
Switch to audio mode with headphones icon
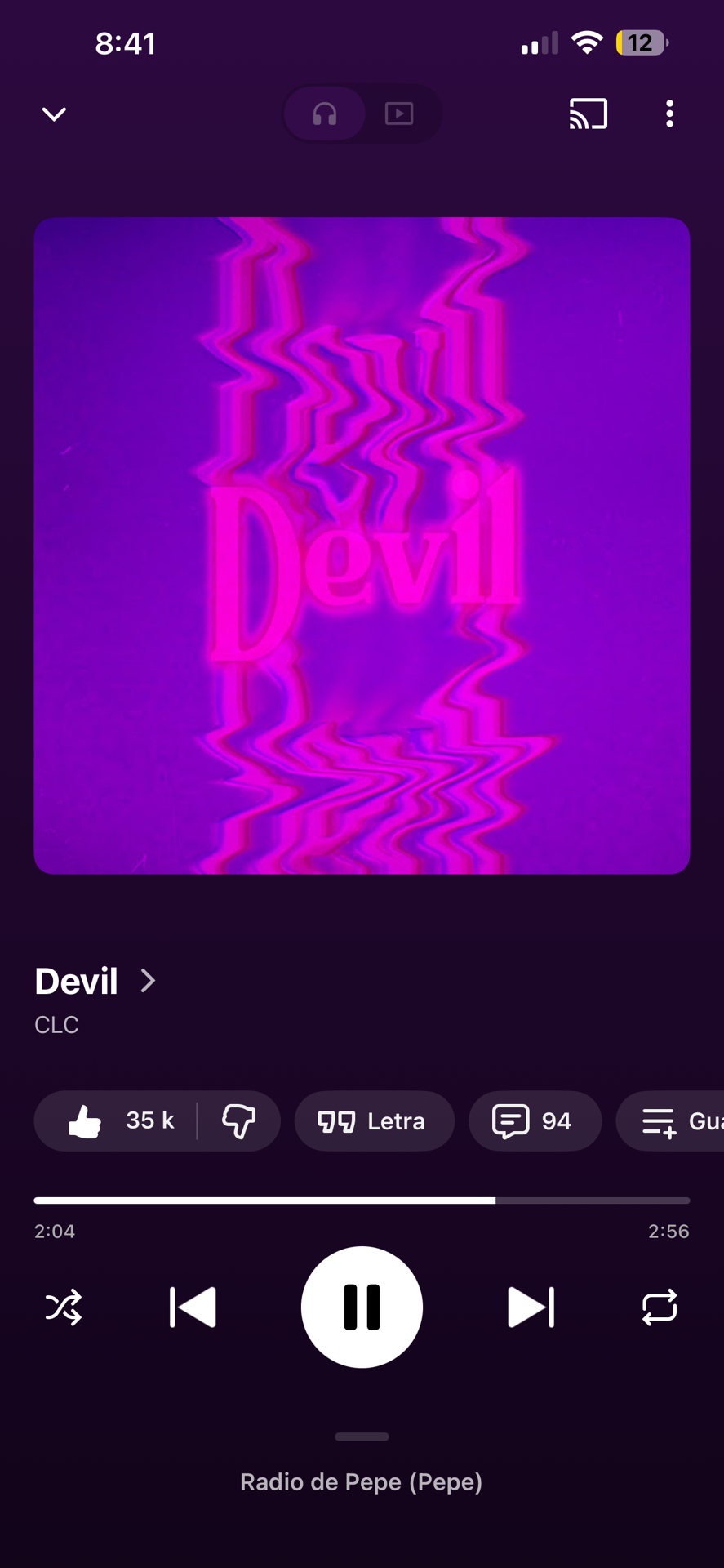click(x=325, y=114)
